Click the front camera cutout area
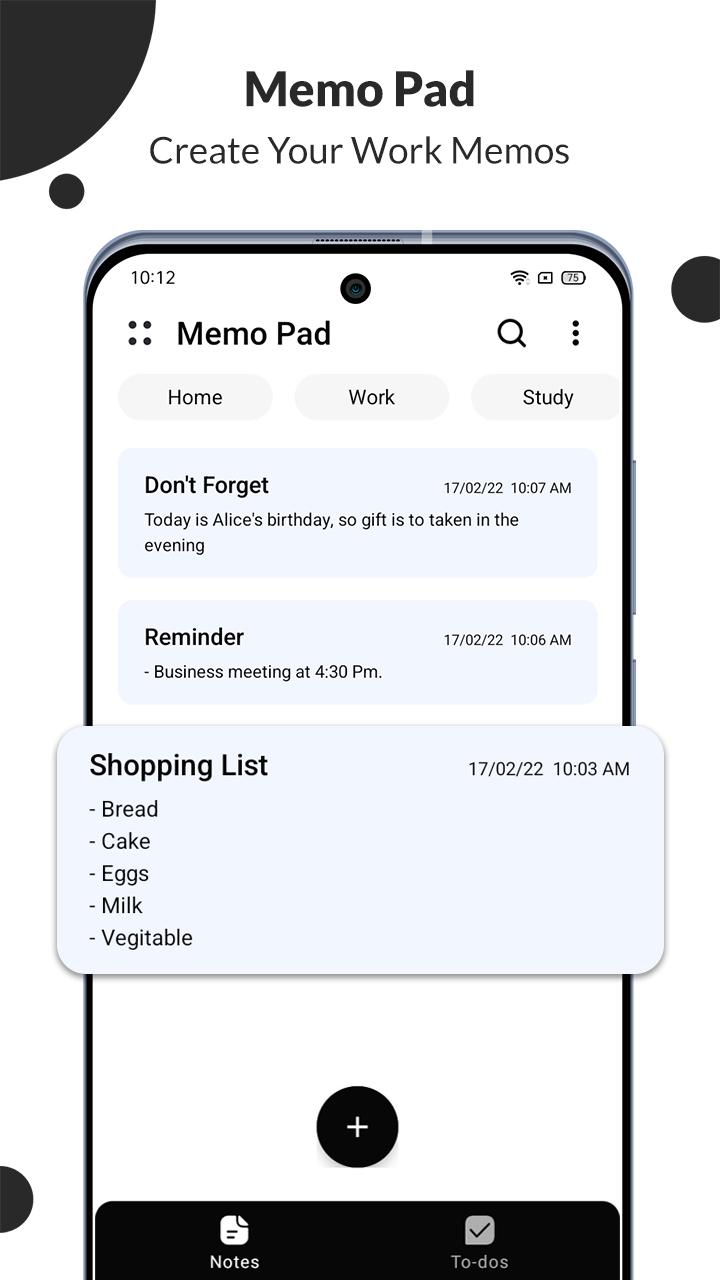The width and height of the screenshot is (720, 1280). (x=356, y=288)
